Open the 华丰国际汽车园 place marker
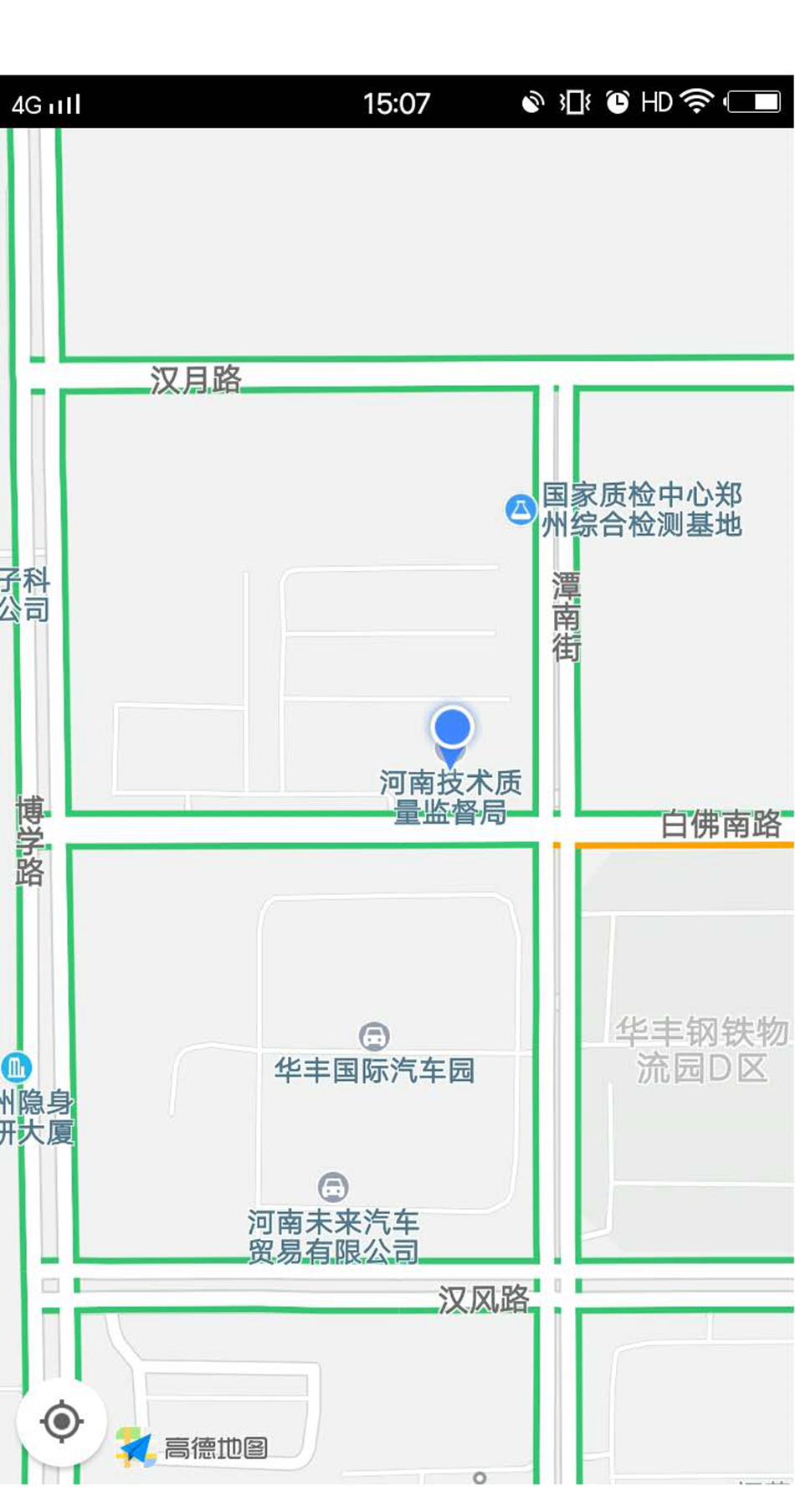 tap(374, 1036)
